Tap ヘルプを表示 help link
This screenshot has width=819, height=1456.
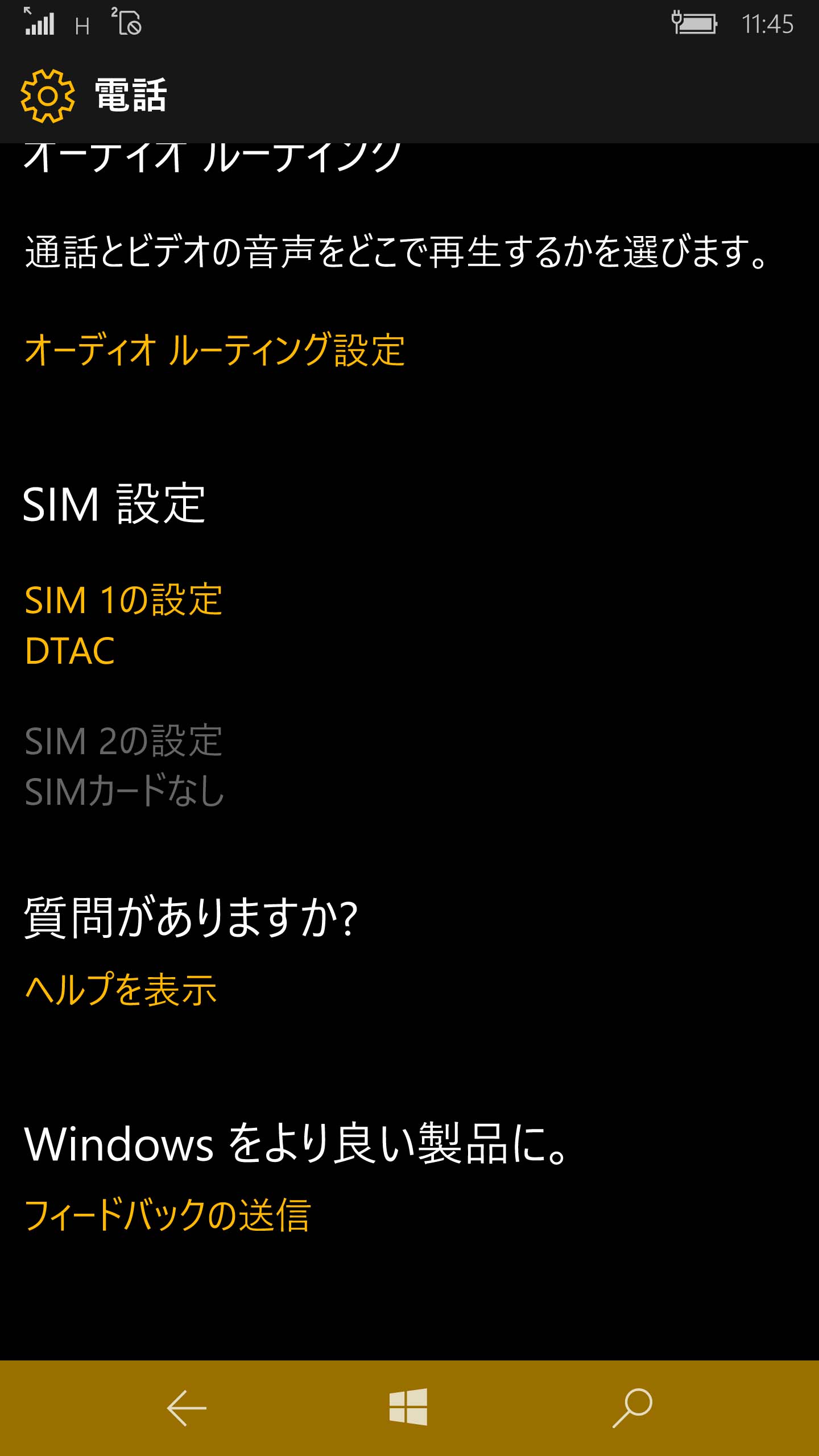tap(121, 989)
